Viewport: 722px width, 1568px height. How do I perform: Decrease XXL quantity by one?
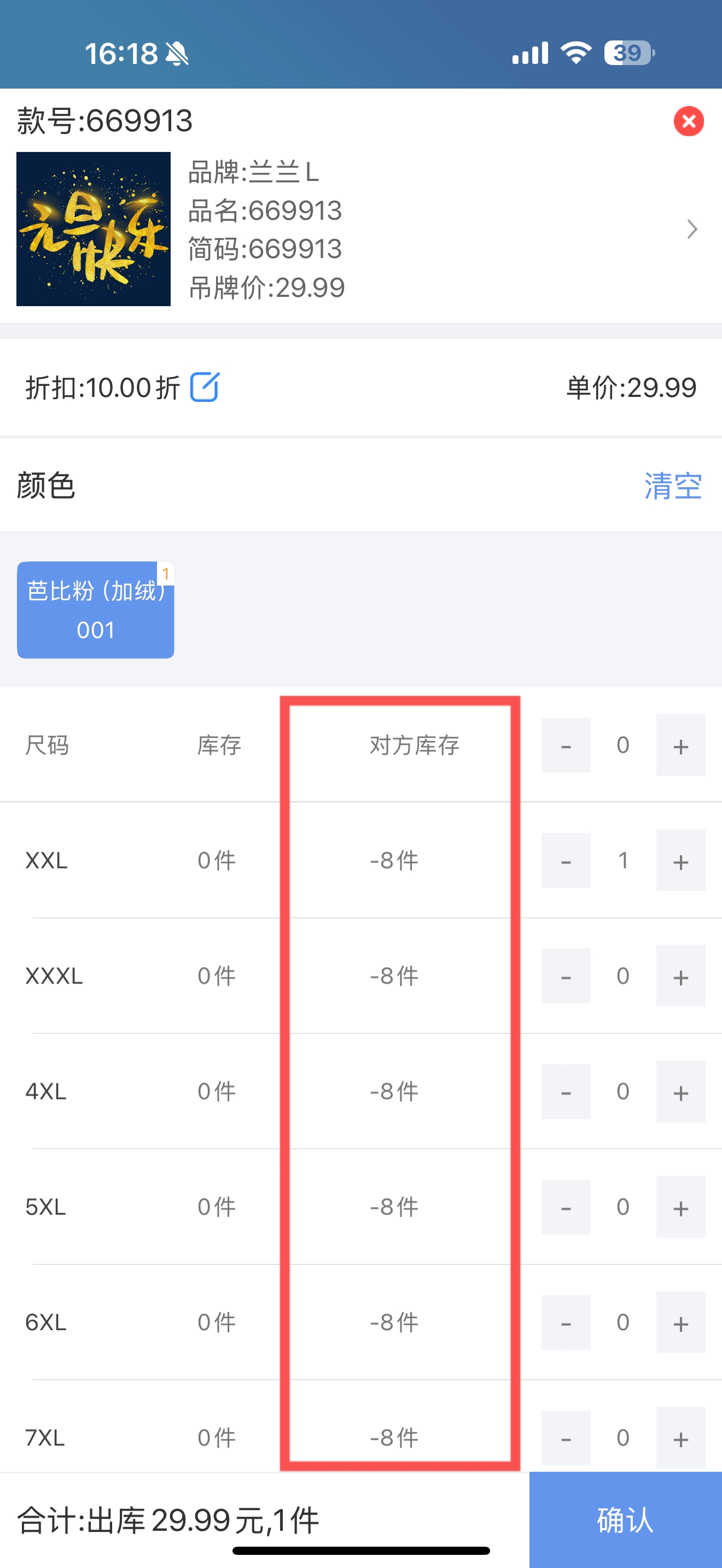(x=566, y=861)
